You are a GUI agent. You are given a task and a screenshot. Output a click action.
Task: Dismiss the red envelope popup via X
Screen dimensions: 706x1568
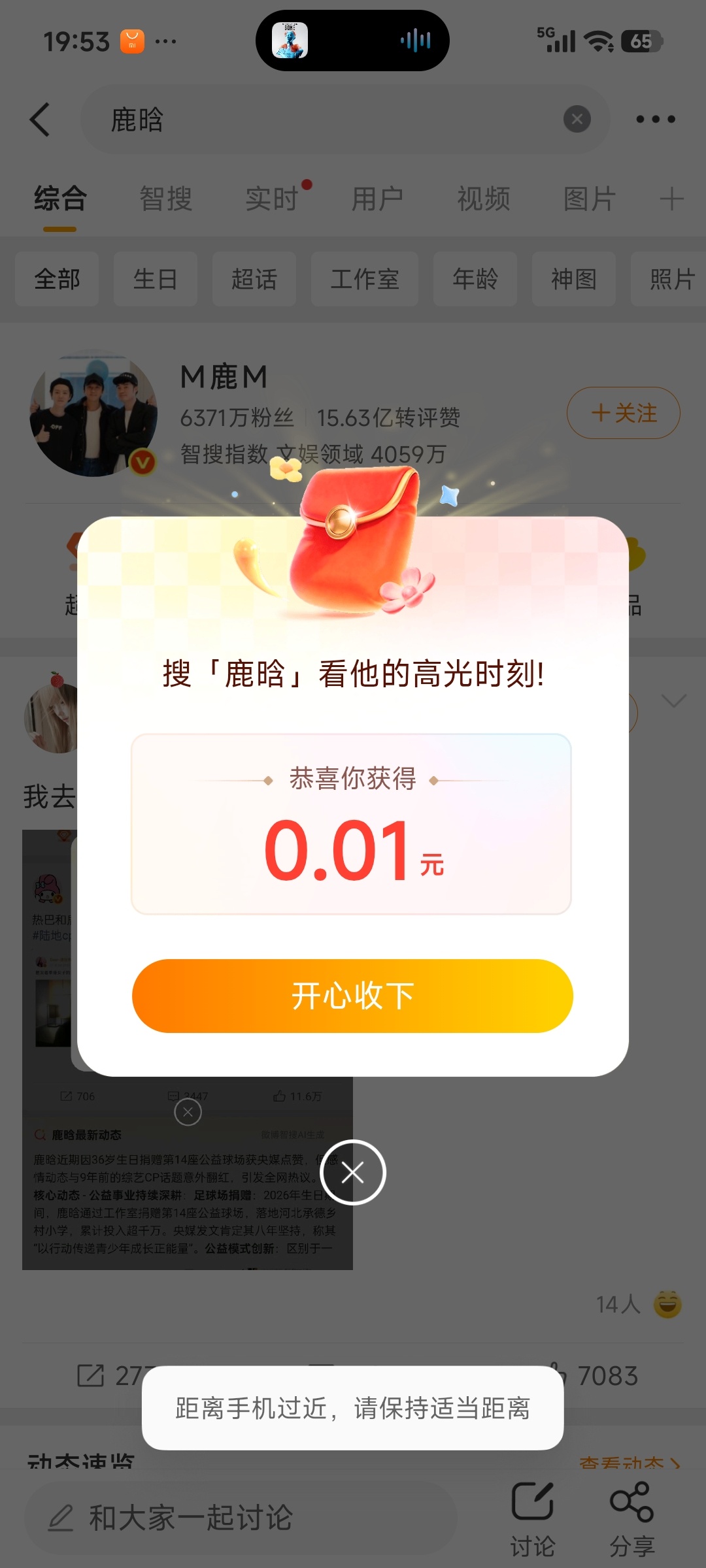tap(352, 1172)
